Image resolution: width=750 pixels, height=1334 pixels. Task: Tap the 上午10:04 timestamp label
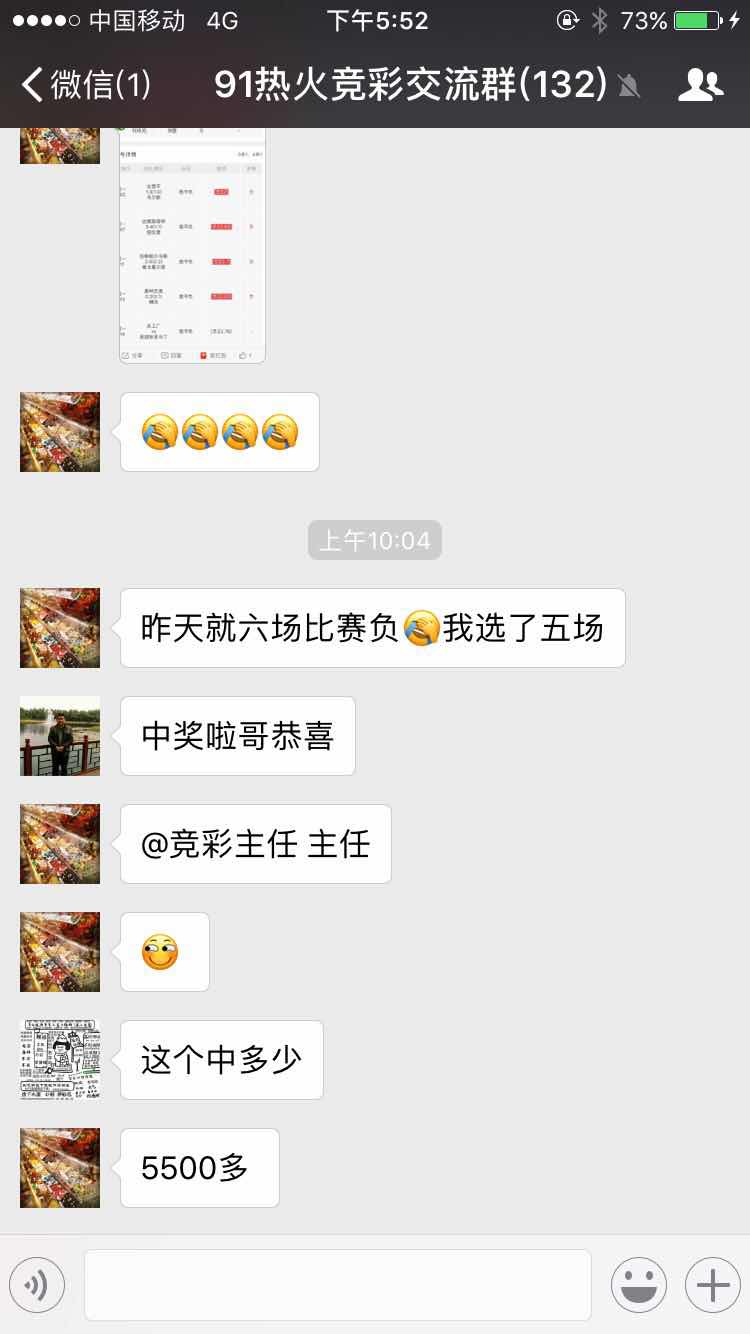374,540
